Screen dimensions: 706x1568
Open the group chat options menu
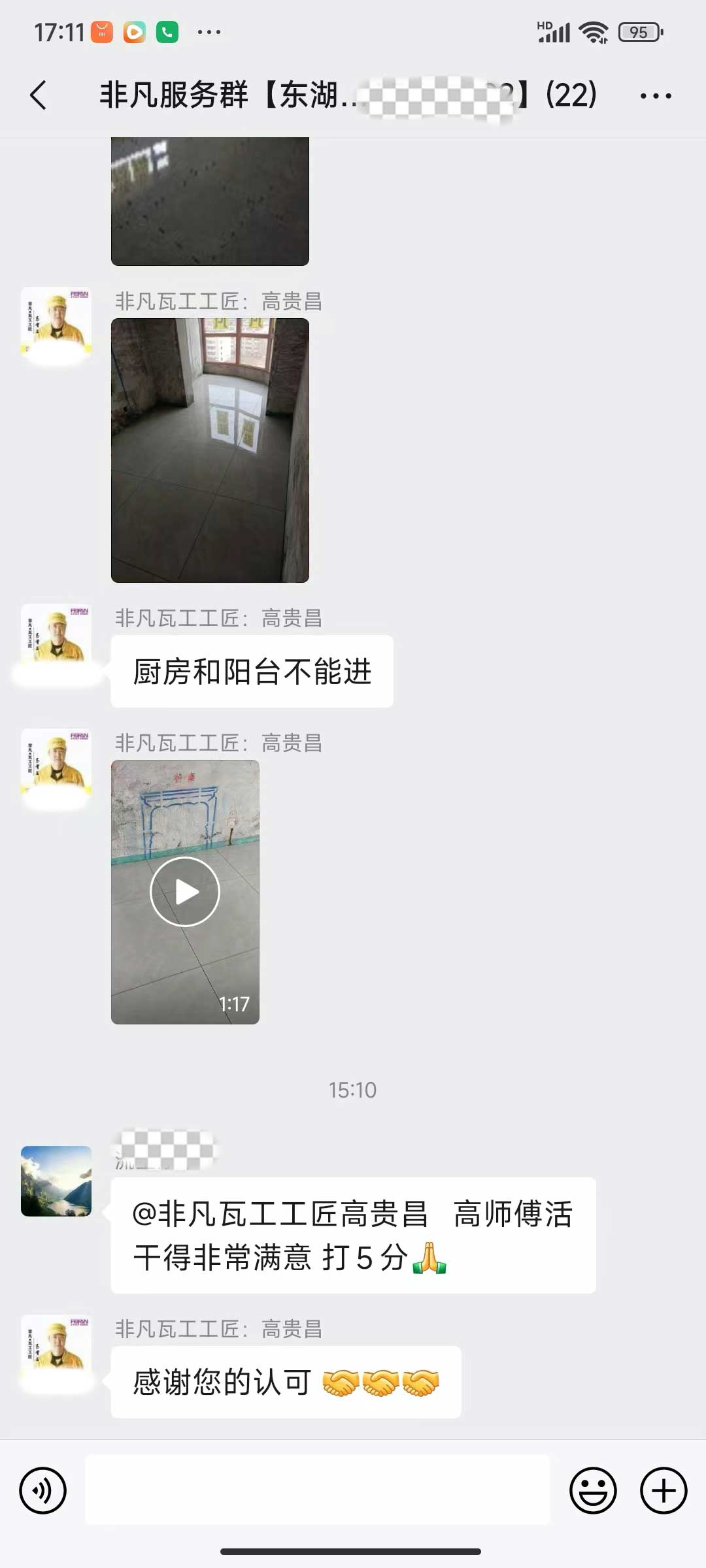pos(655,95)
